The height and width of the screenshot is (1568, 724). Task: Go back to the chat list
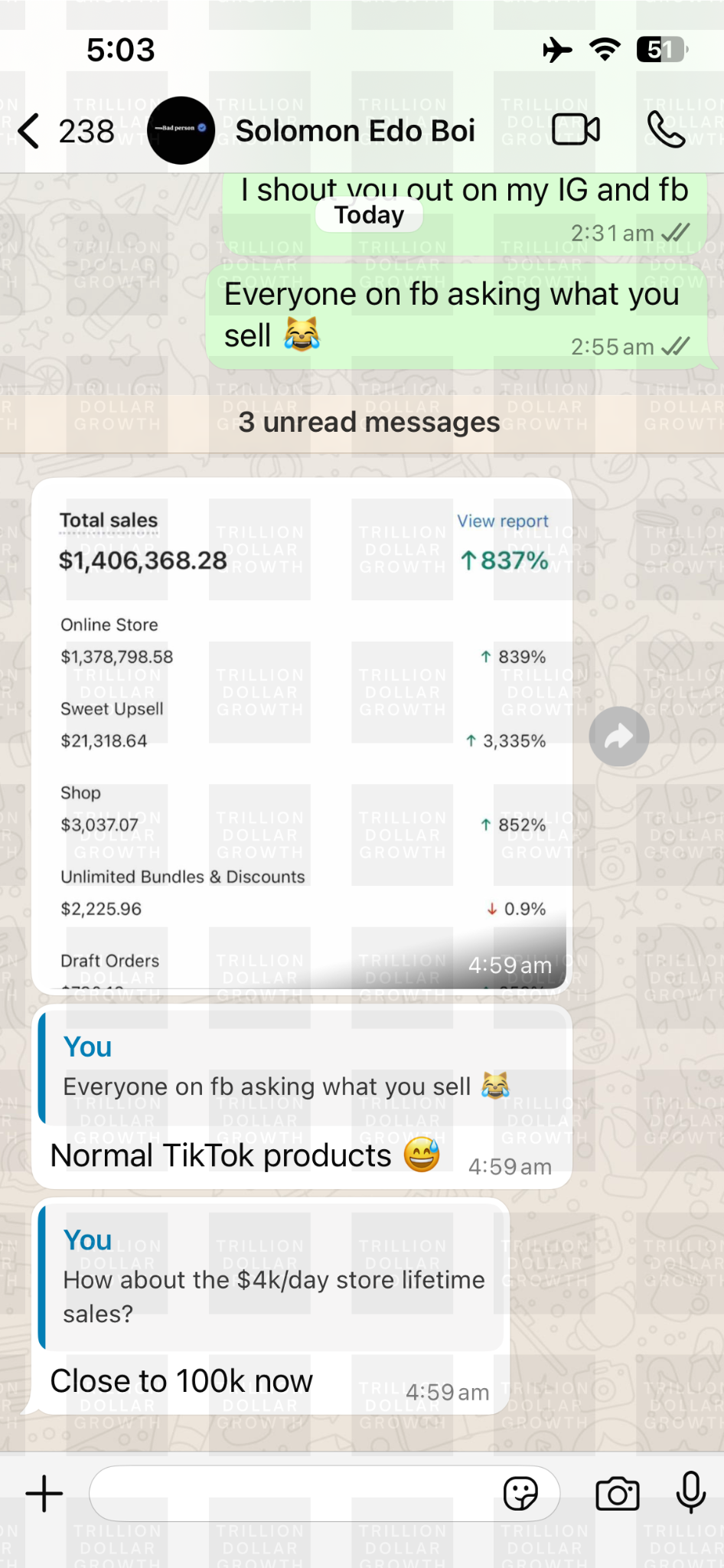point(31,131)
